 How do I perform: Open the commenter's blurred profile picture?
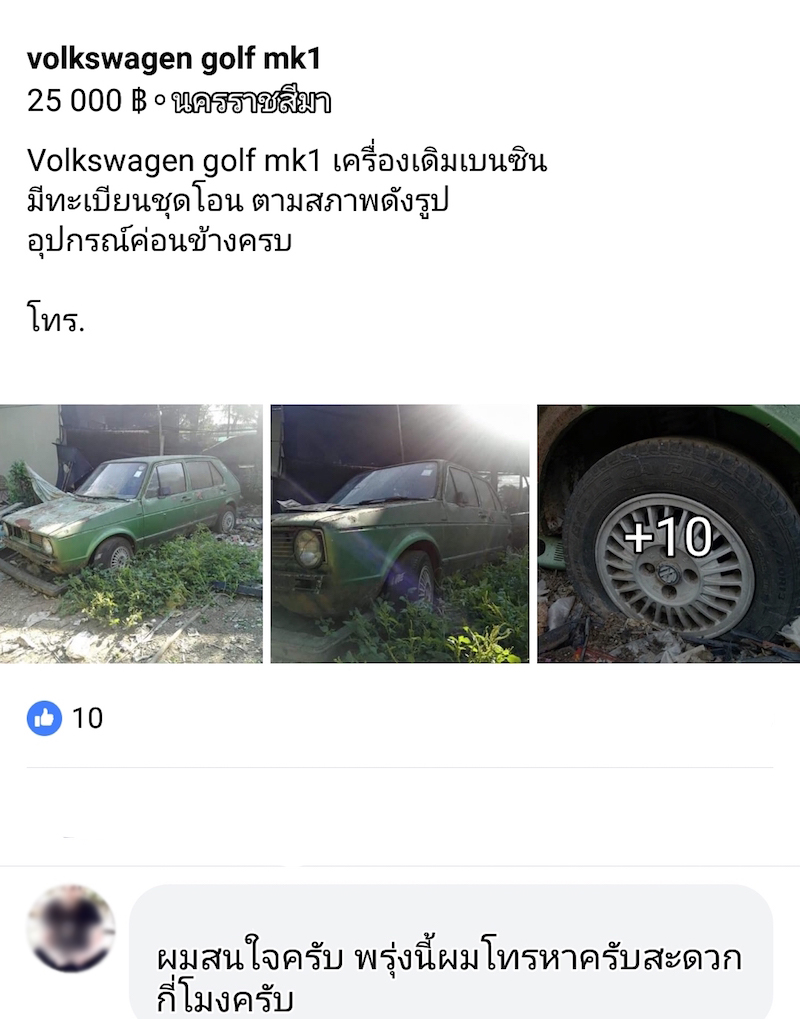point(70,927)
